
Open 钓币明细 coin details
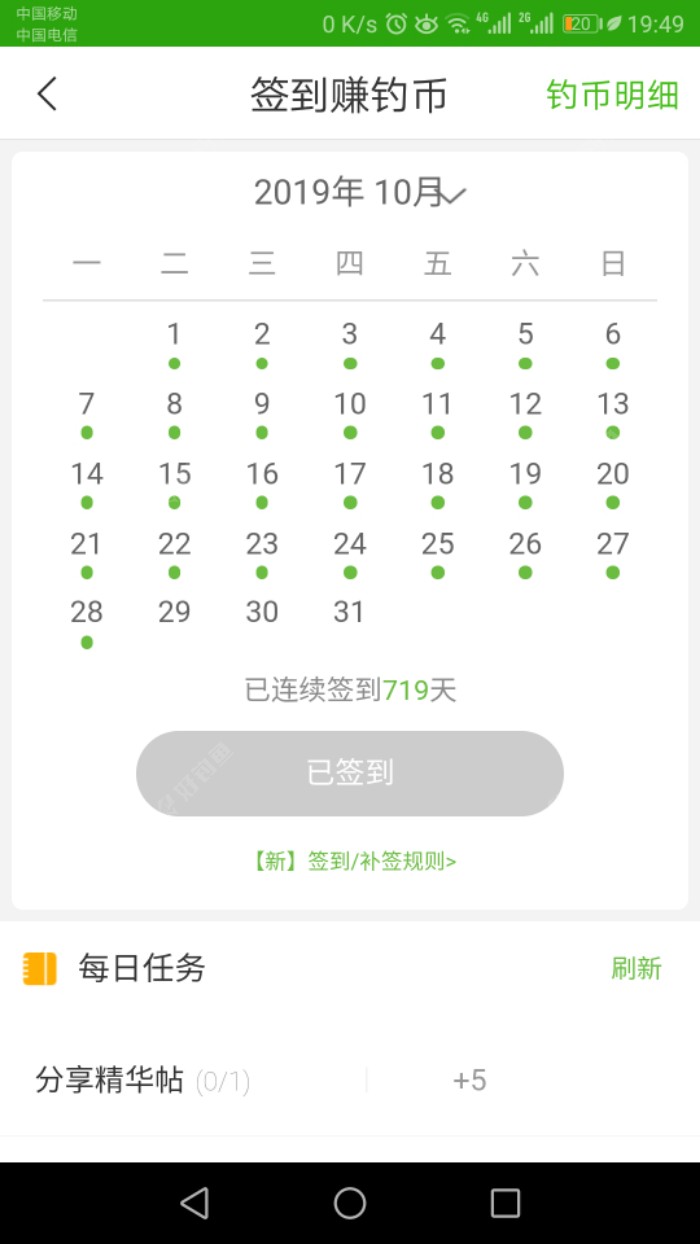[612, 95]
